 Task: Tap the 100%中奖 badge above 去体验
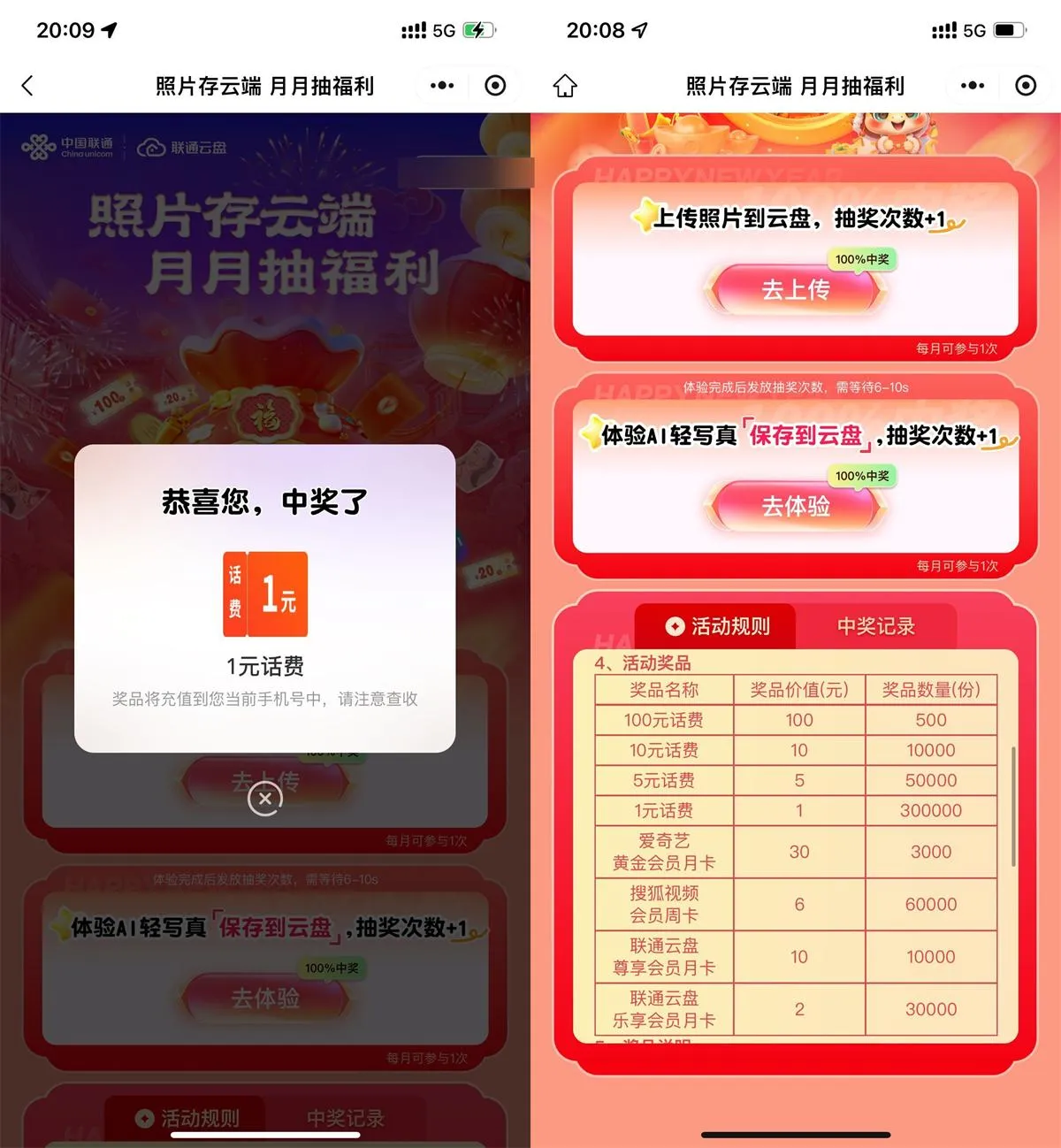(x=862, y=476)
